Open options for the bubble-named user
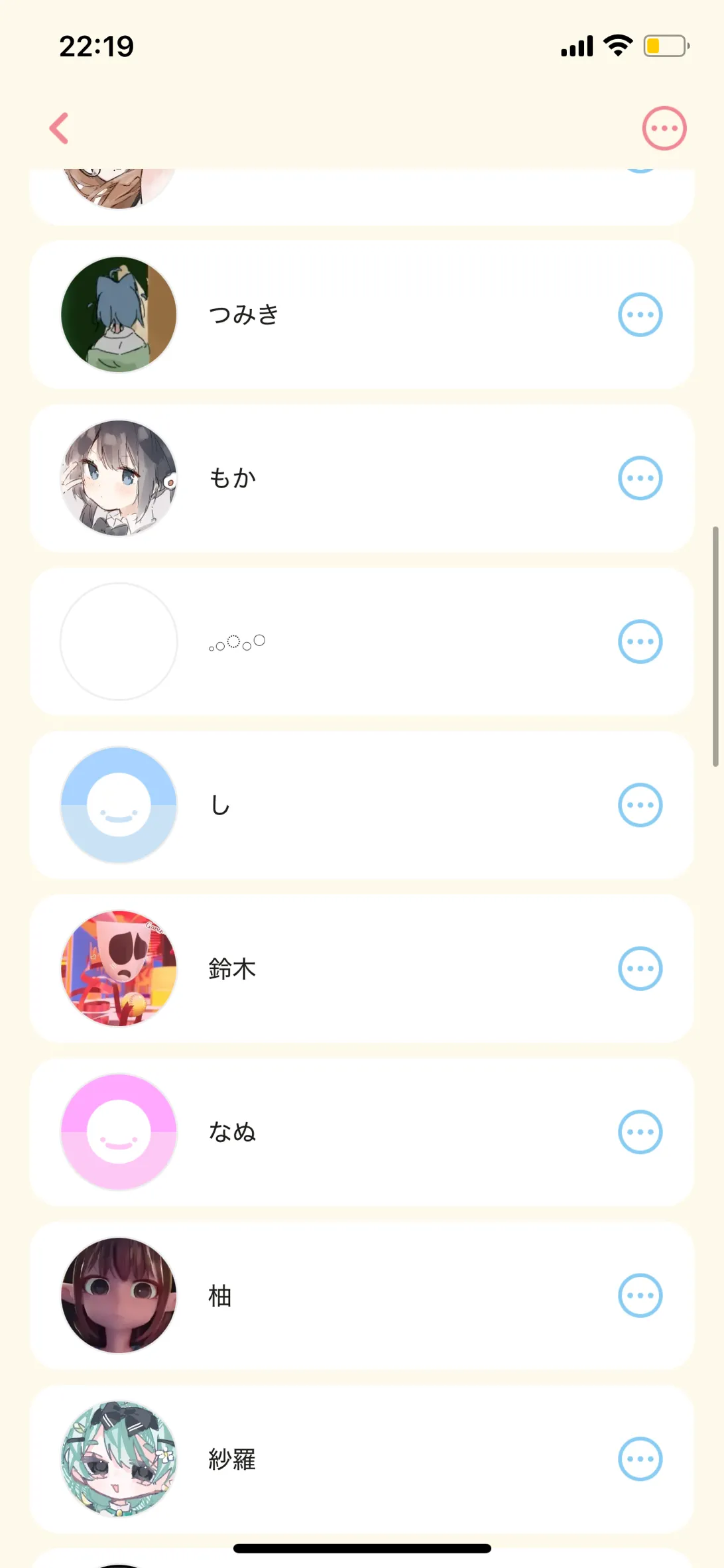Viewport: 724px width, 1568px height. coord(640,641)
